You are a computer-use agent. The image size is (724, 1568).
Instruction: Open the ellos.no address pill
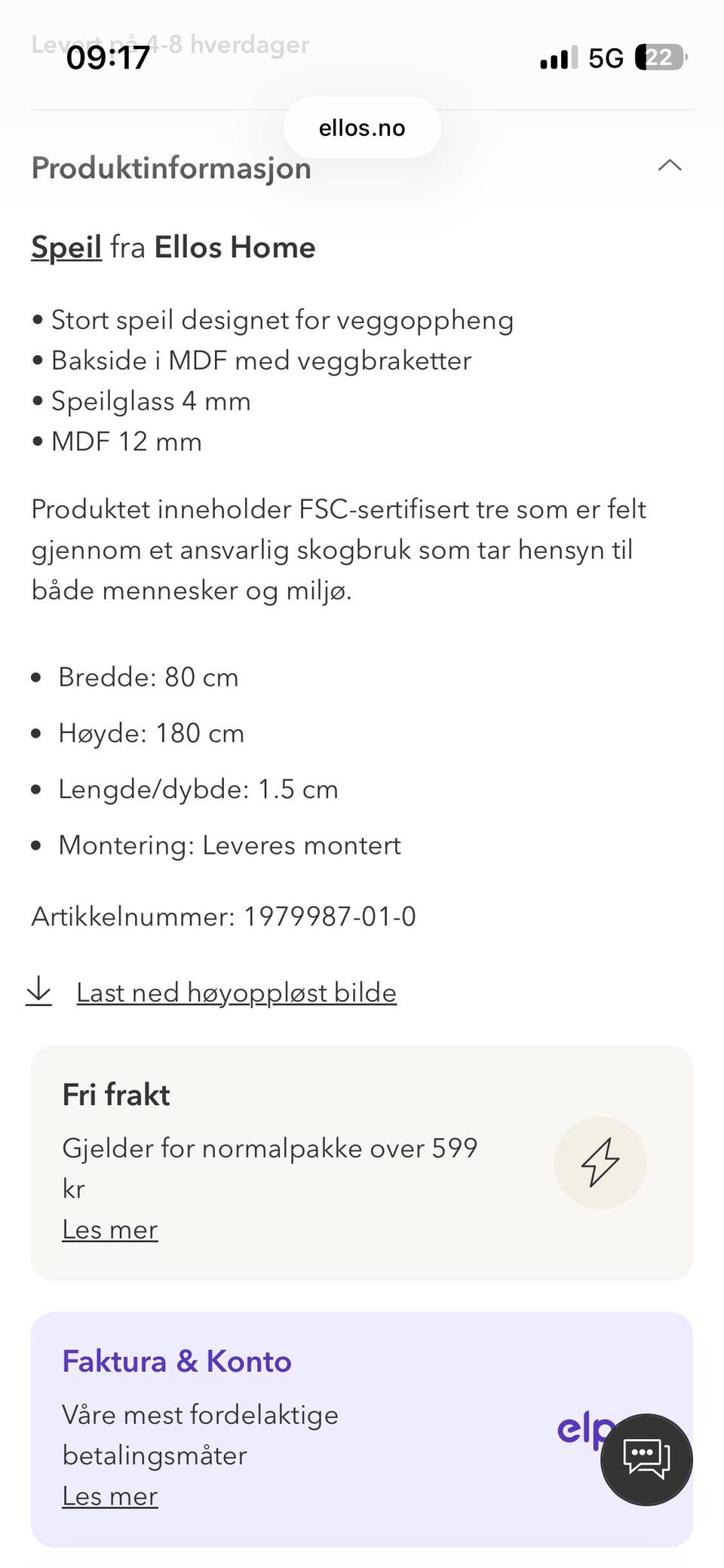pos(361,127)
